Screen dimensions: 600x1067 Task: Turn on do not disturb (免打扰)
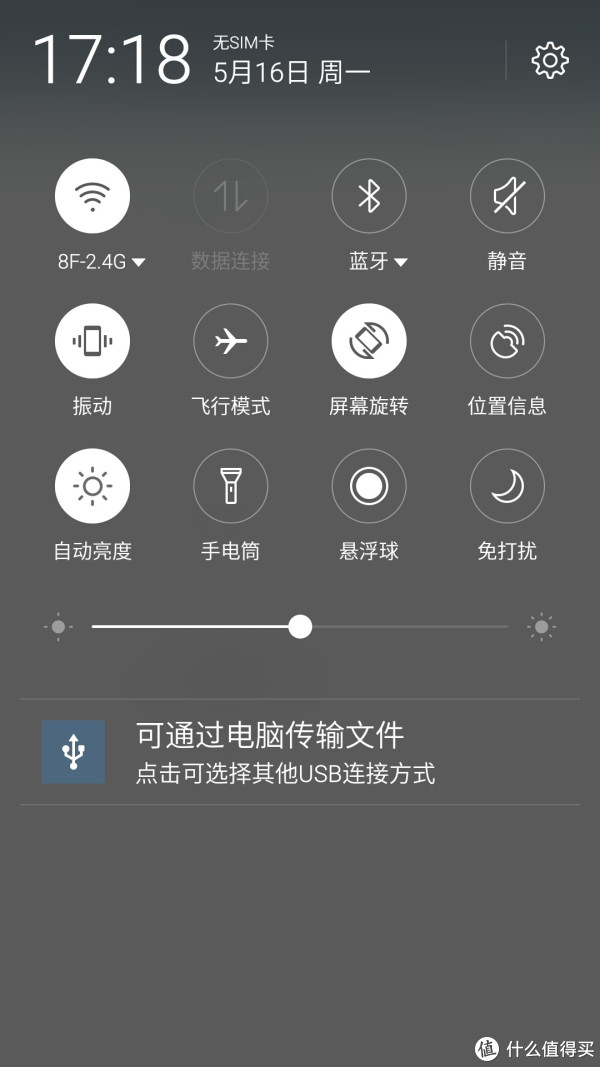point(507,486)
